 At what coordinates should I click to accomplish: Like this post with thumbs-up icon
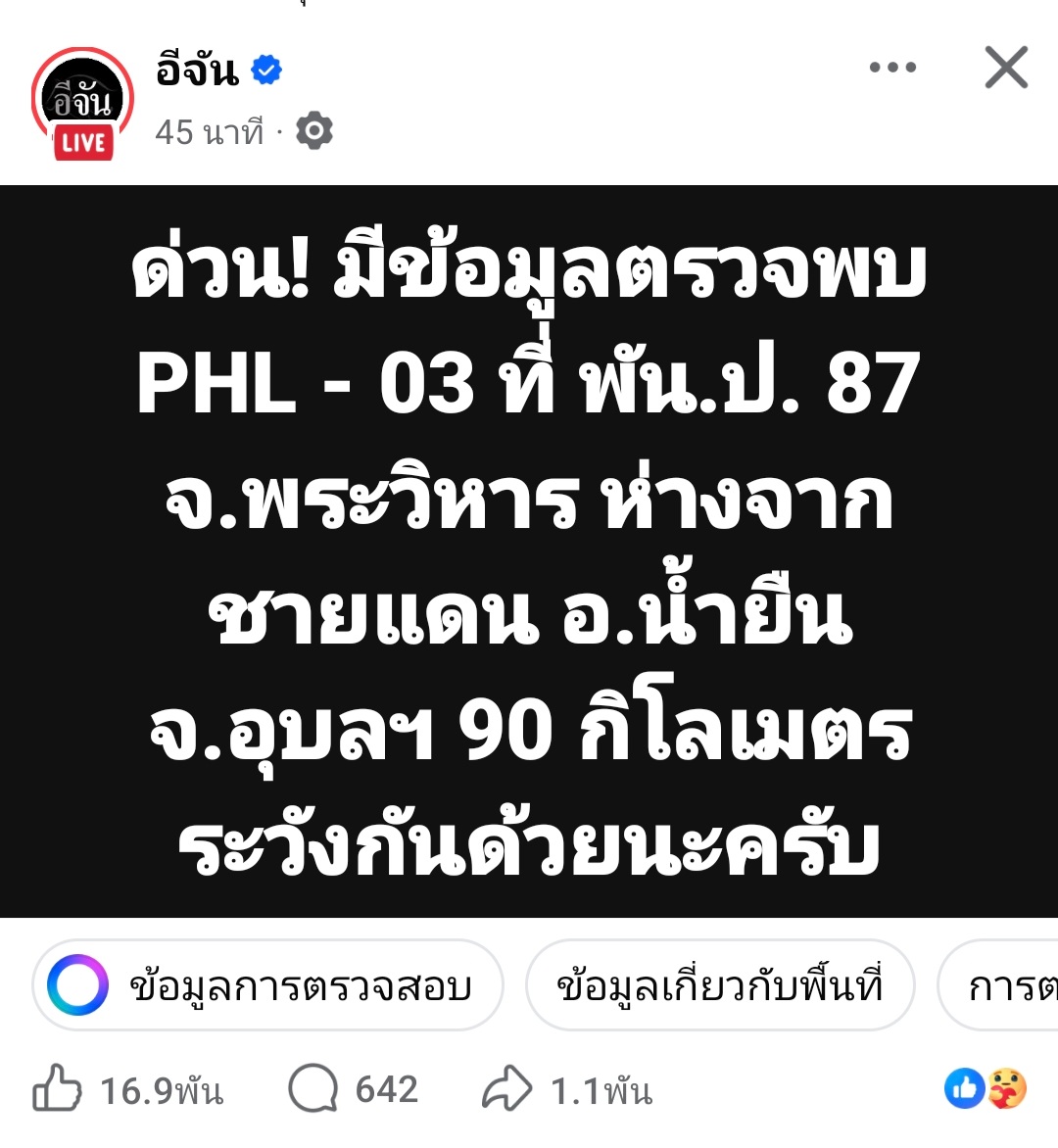(58, 1089)
